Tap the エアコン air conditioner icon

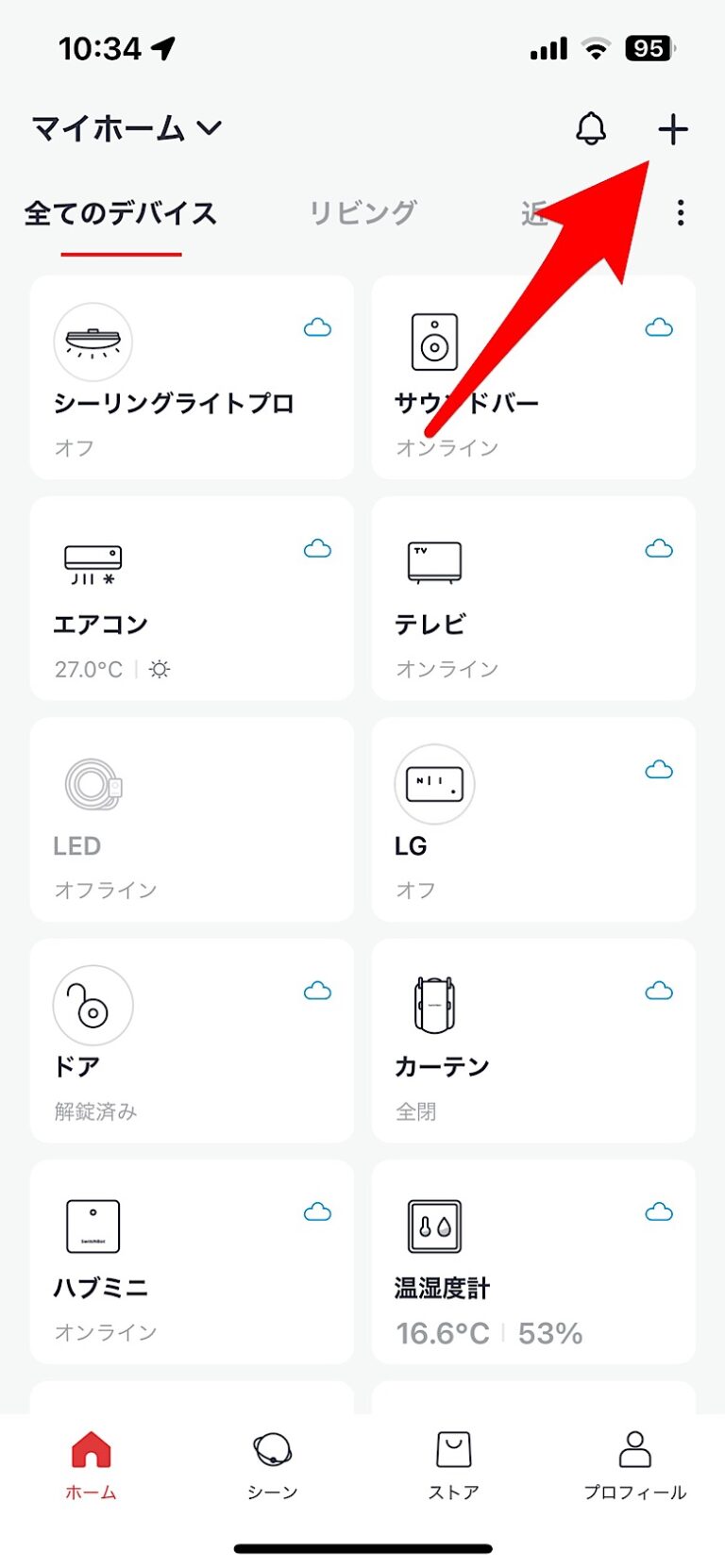coord(93,563)
